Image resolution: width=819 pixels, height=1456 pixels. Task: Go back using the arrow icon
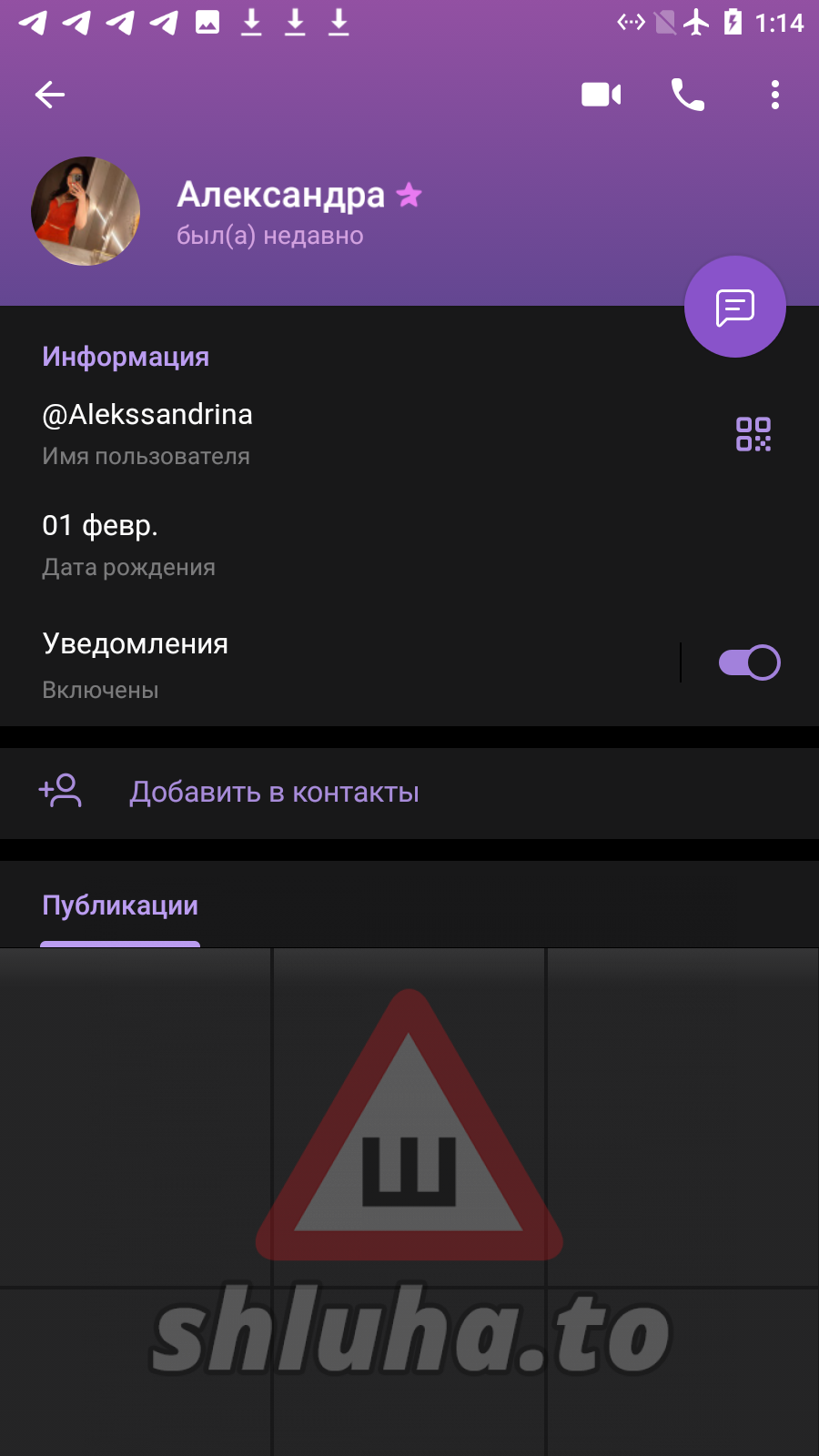tap(50, 95)
